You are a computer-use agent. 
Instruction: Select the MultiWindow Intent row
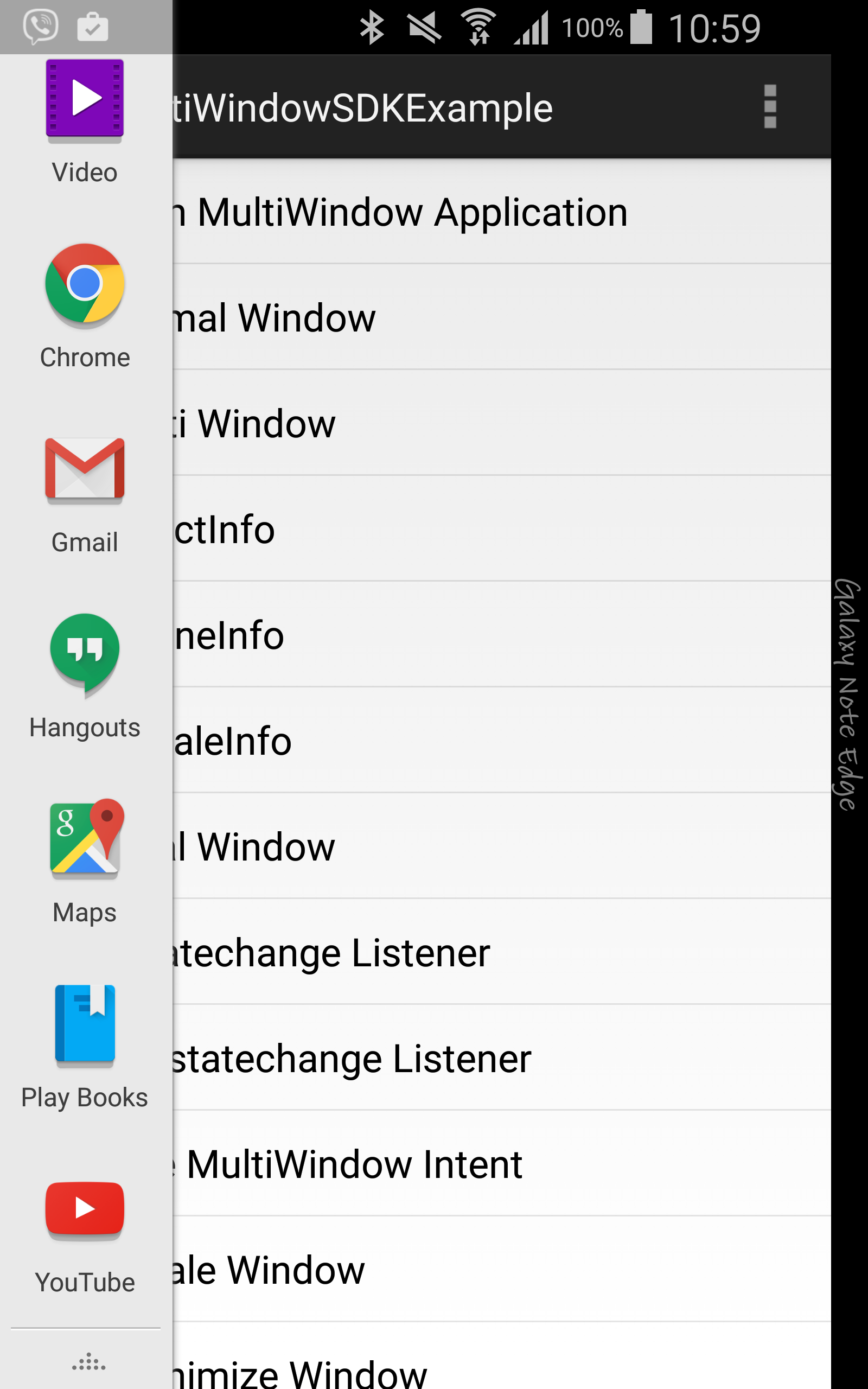502,1163
